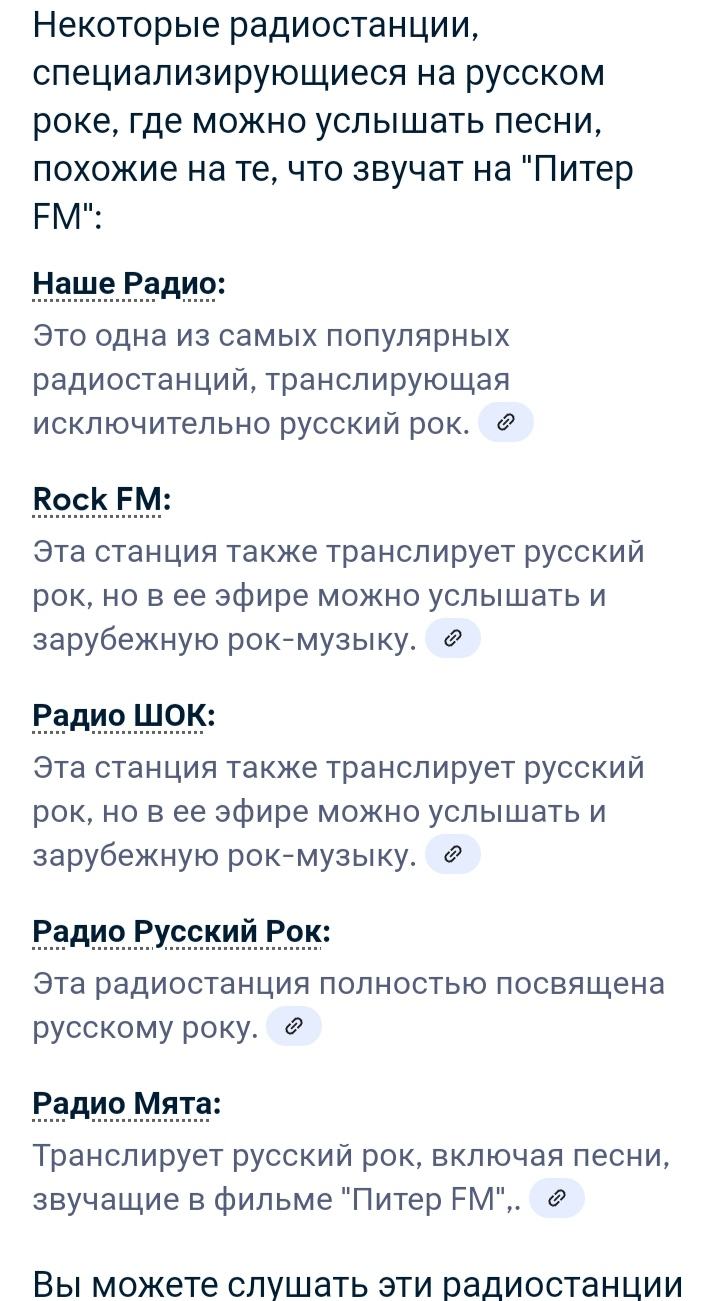Open the source link under Rock FM
This screenshot has height=1301, width=720.
pyautogui.click(x=453, y=639)
